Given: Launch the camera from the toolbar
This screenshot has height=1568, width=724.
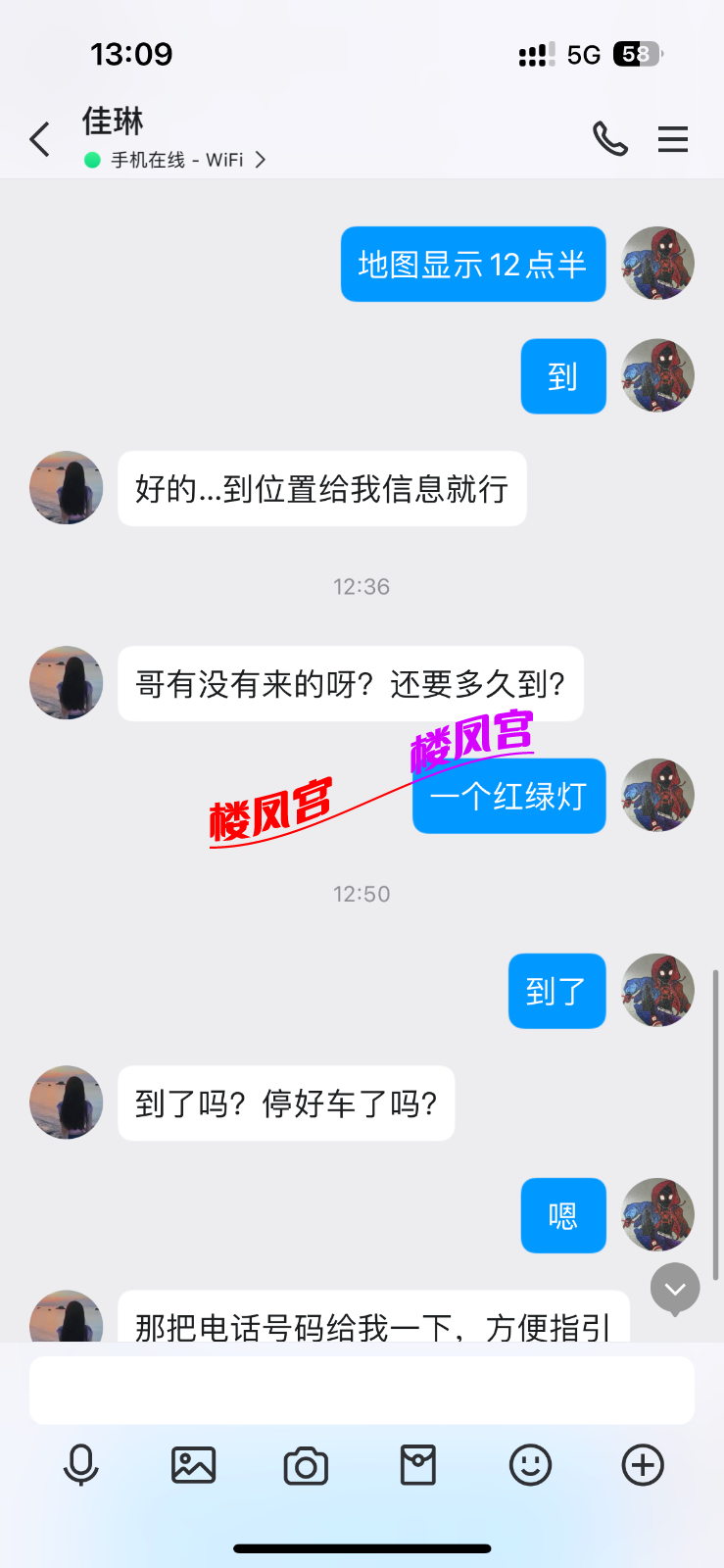Looking at the screenshot, I should [306, 1466].
